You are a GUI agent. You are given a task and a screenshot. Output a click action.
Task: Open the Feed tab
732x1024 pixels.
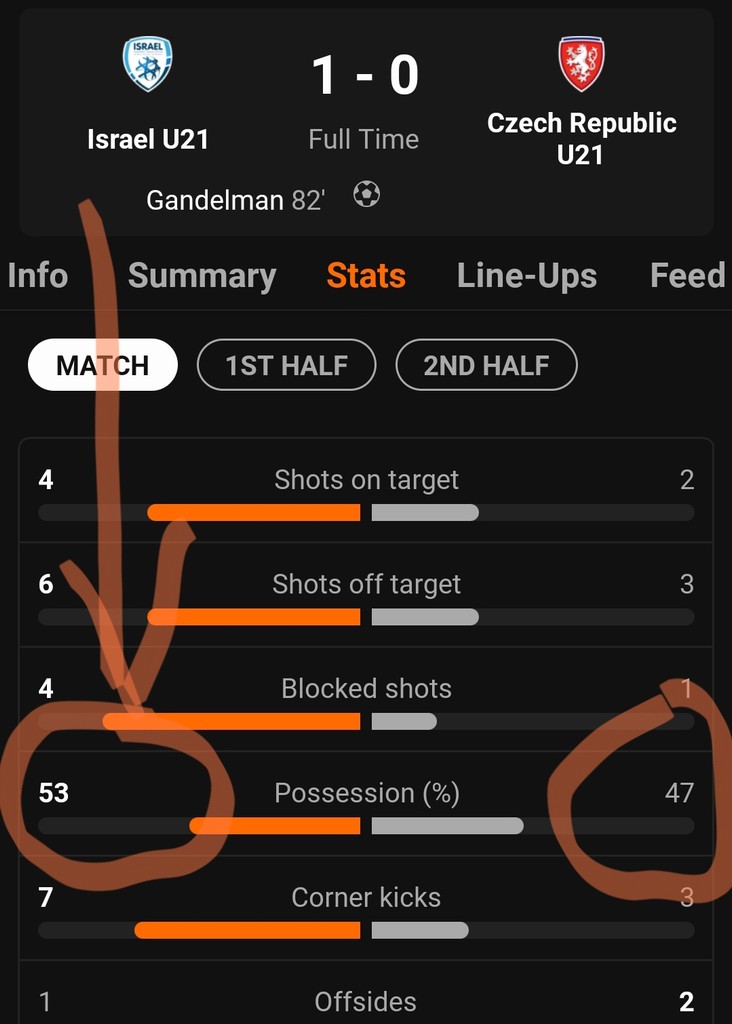[x=688, y=275]
